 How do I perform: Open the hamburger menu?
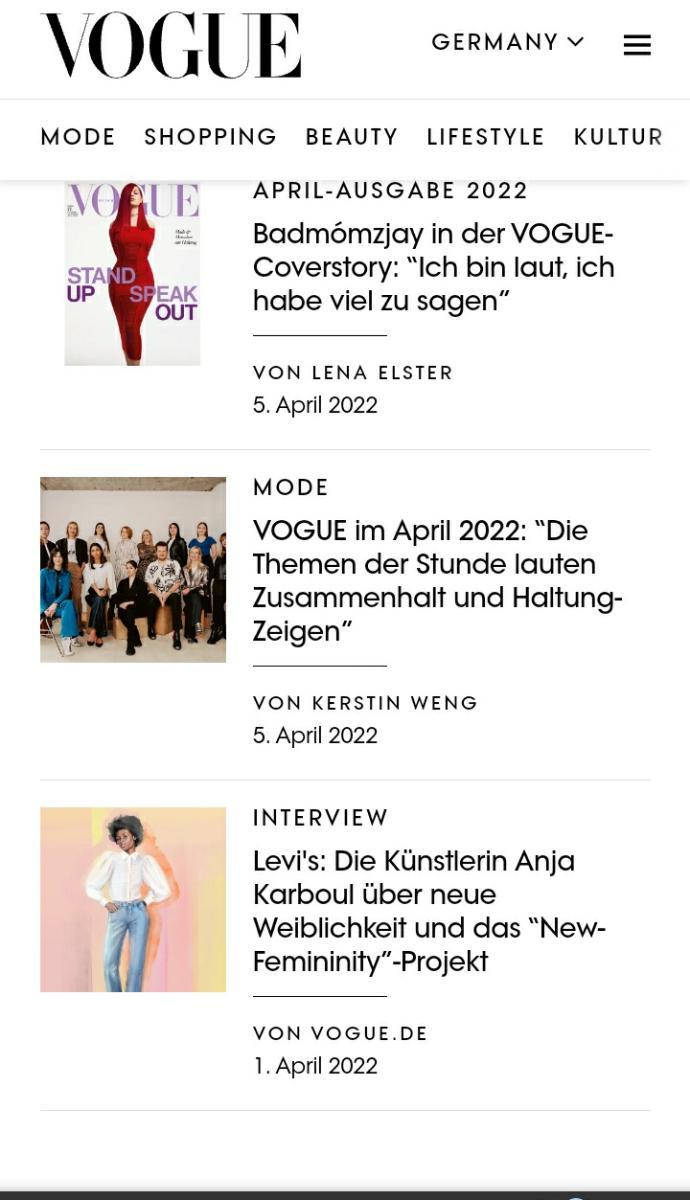click(x=637, y=45)
